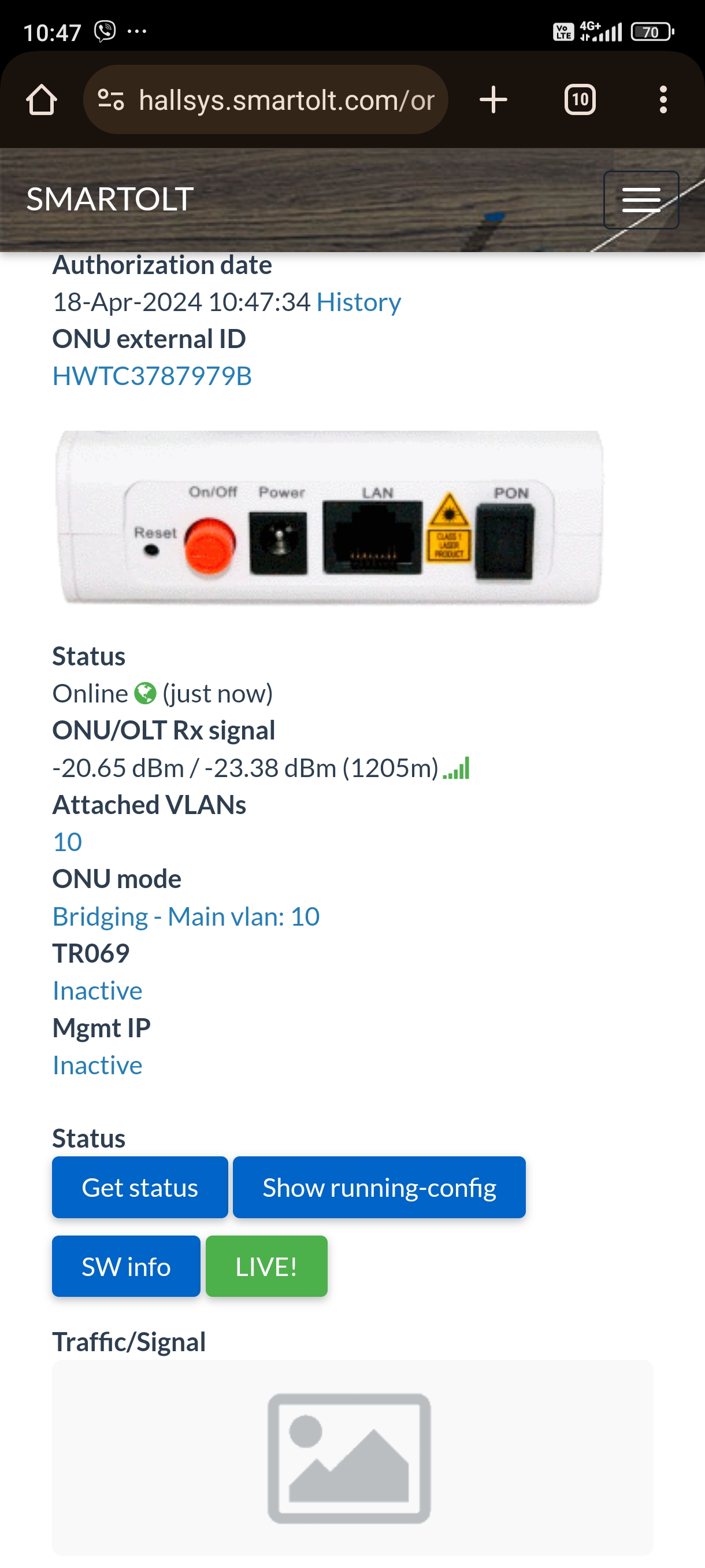Go to the browser home page
The width and height of the screenshot is (705, 1568).
click(x=42, y=100)
